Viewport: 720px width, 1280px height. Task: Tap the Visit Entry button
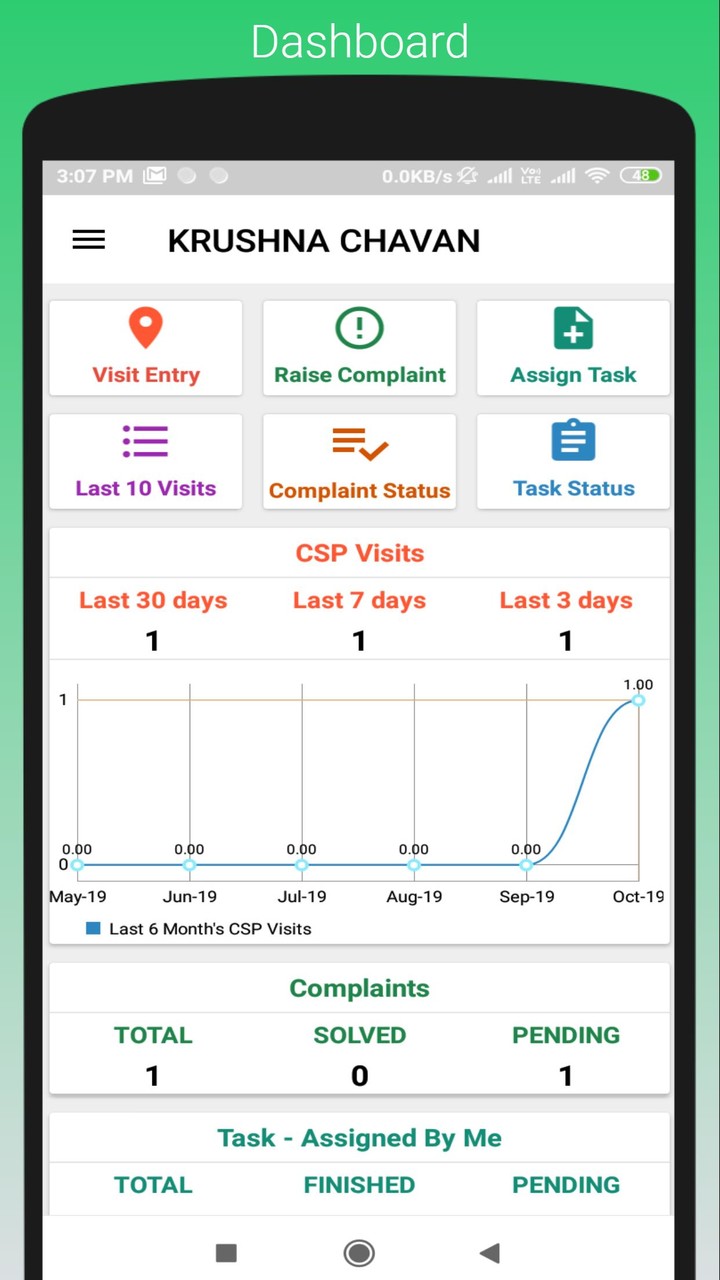pos(146,348)
